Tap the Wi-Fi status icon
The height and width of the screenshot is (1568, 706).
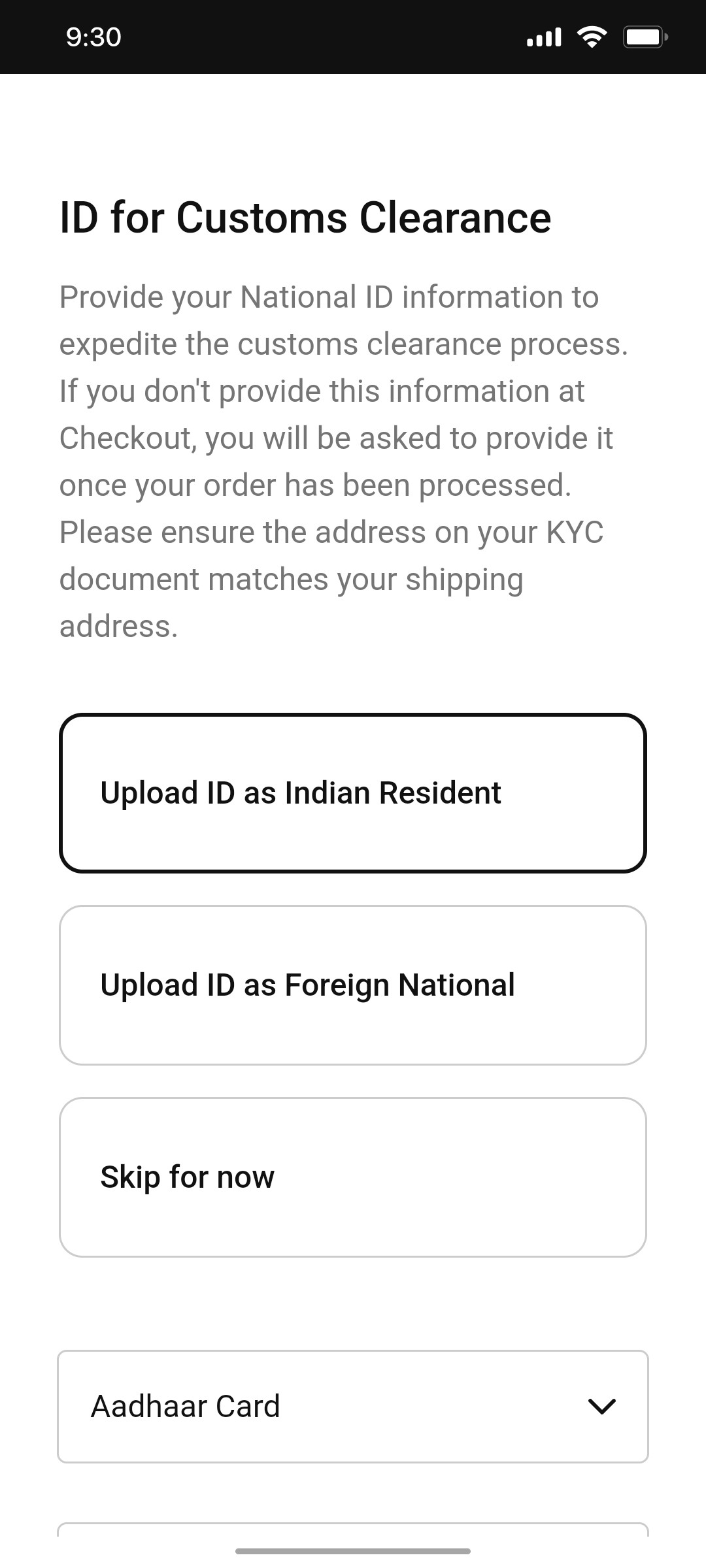(592, 37)
